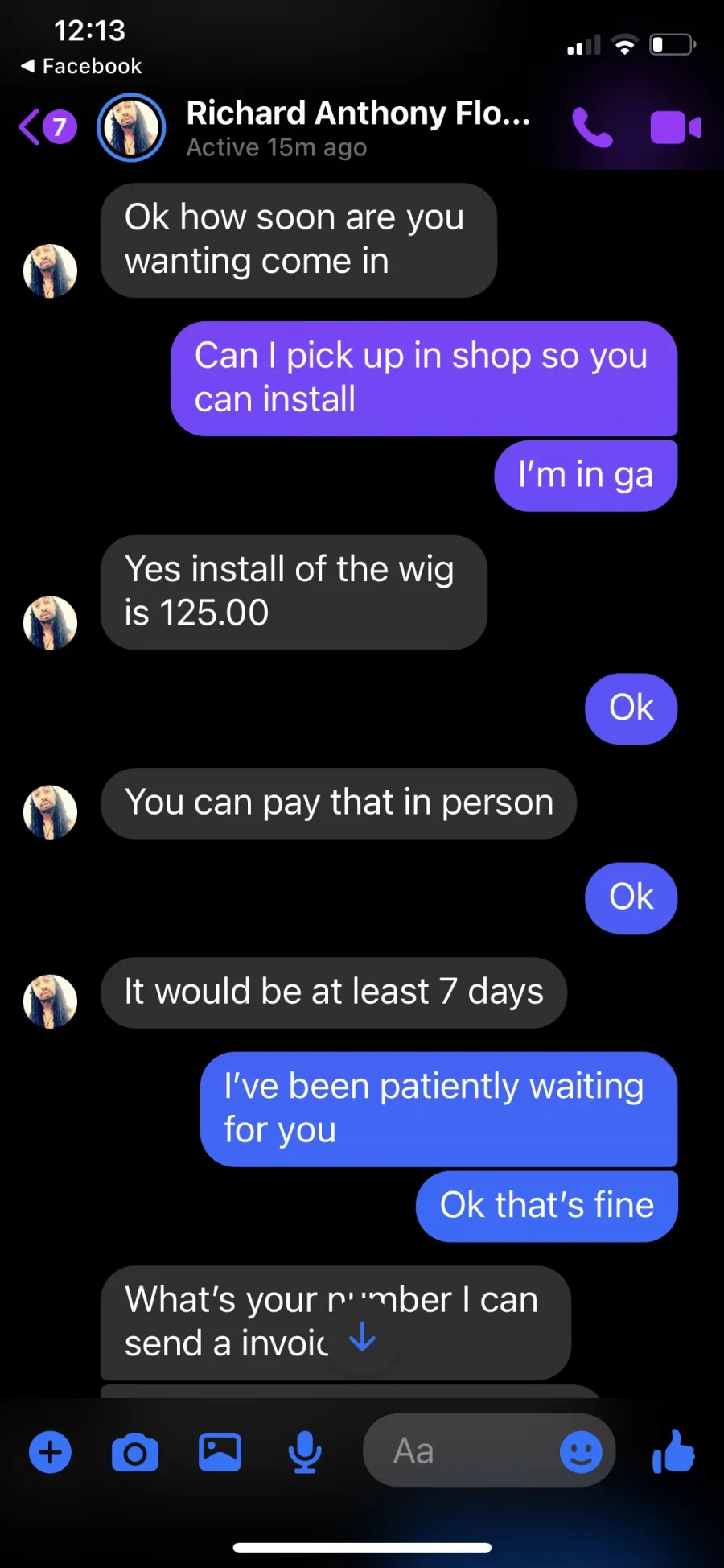Open the camera to take a photo
Viewport: 724px width, 1568px height.
pos(135,1452)
